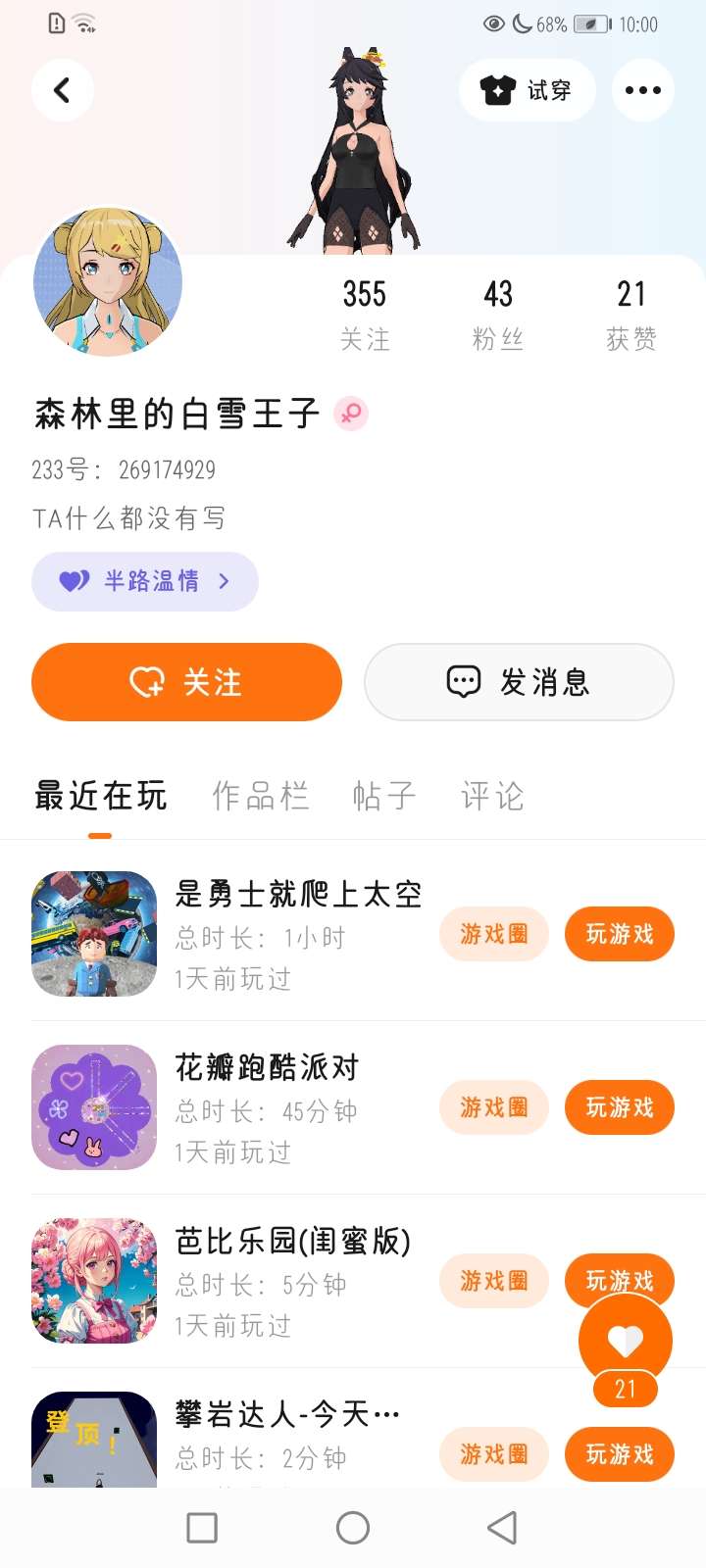This screenshot has width=706, height=1568.
Task: Open the three-dot overflow menu
Action: pyautogui.click(x=643, y=90)
